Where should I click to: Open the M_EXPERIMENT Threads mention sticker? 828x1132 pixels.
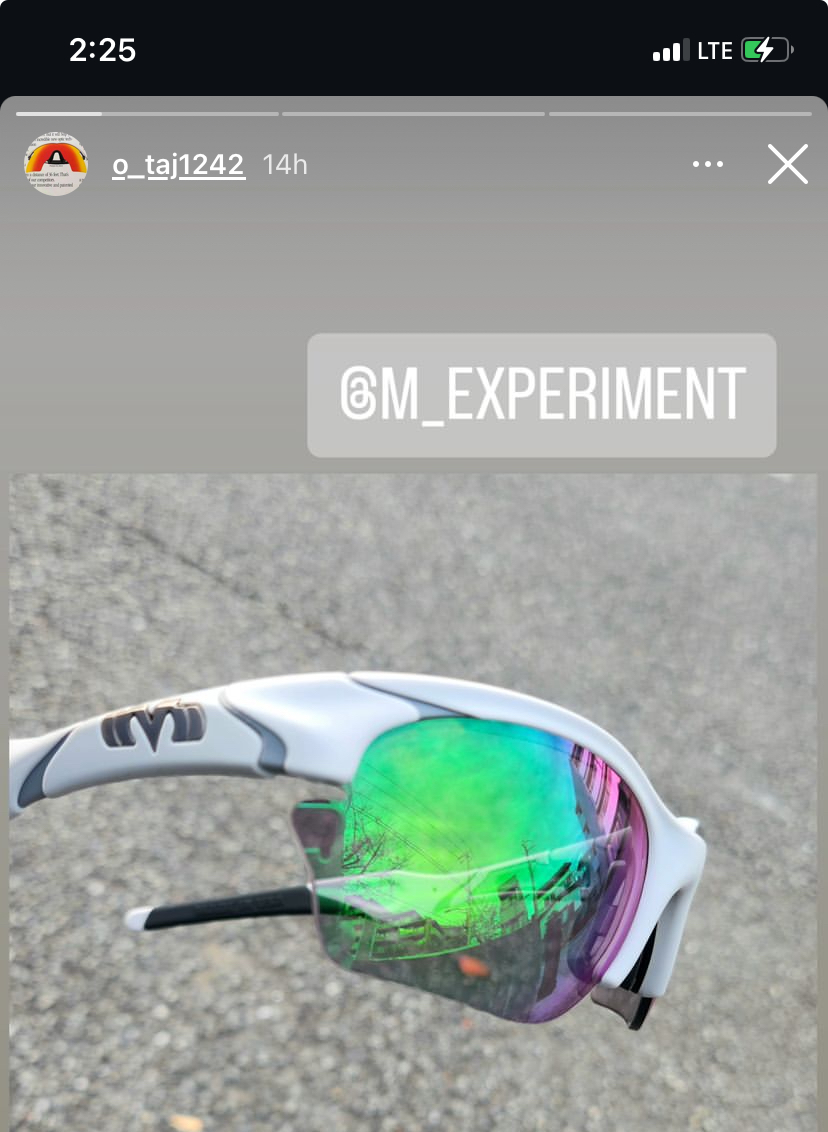click(x=542, y=395)
